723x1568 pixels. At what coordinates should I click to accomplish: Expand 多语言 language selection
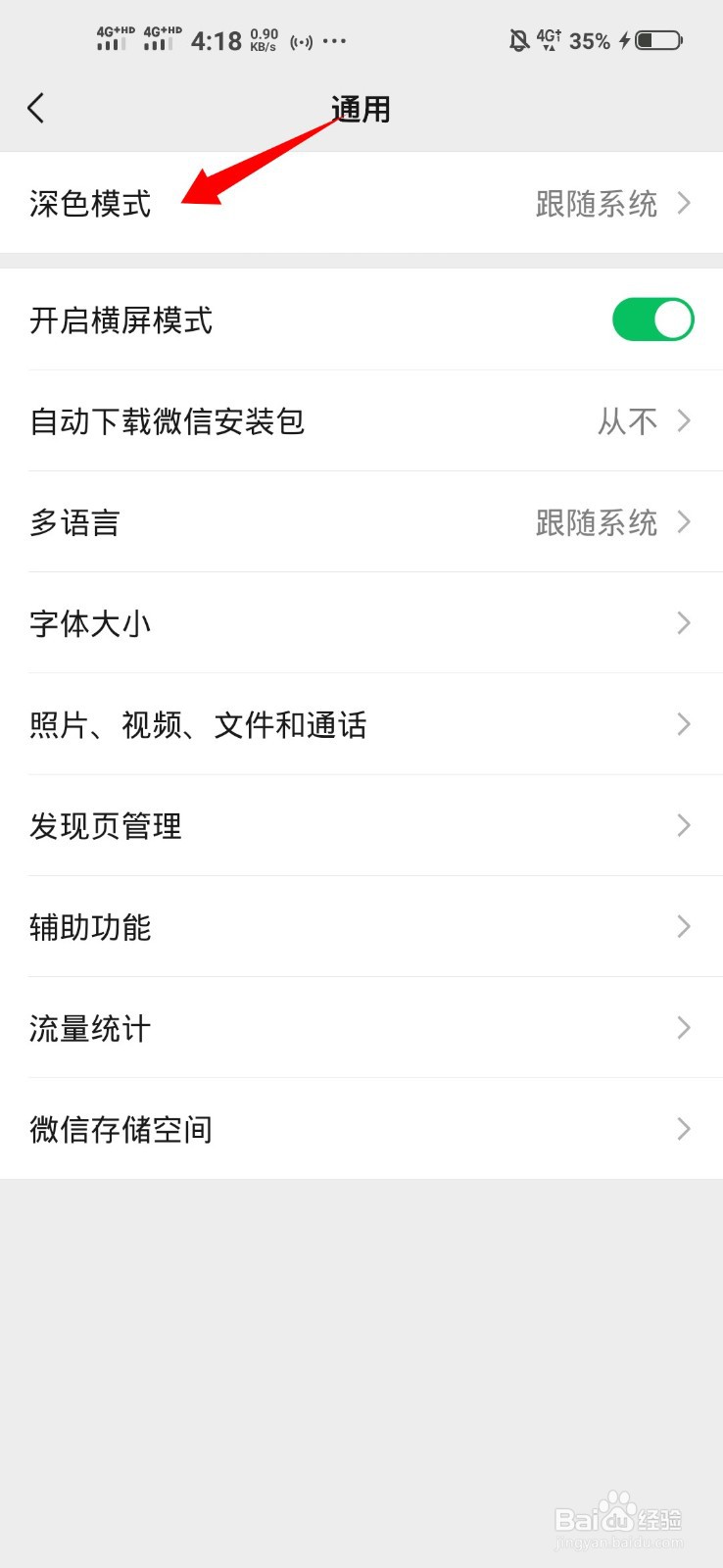(361, 522)
